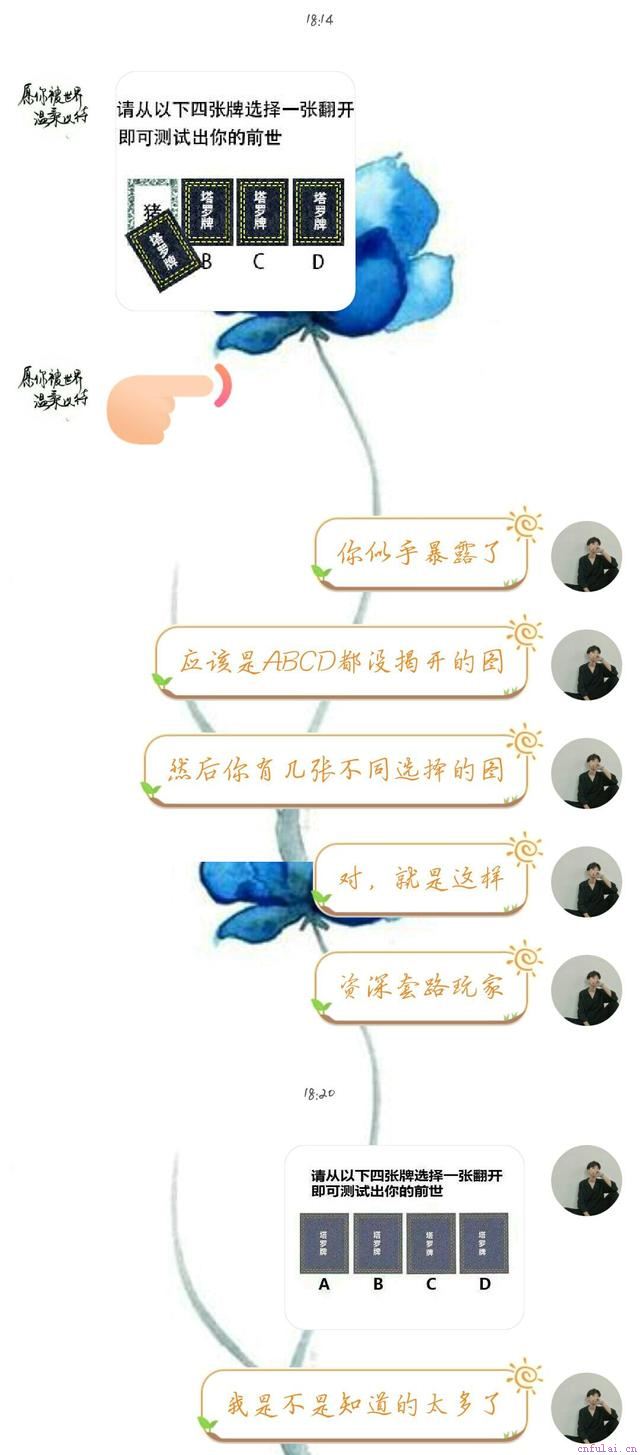Tap the avatar next to 你似乎暴露了
The height and width of the screenshot is (1455, 640).
pos(587,556)
